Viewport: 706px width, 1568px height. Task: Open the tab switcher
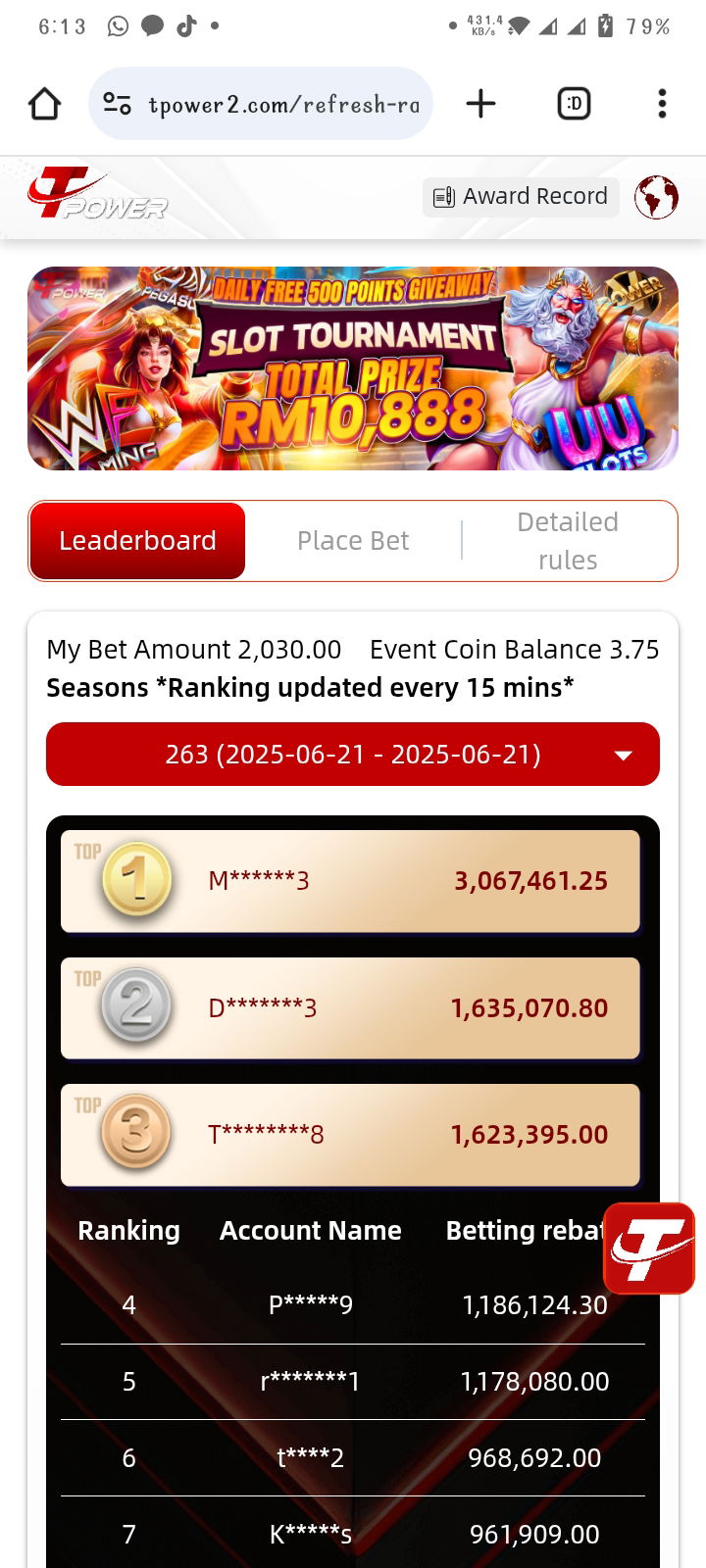point(574,104)
